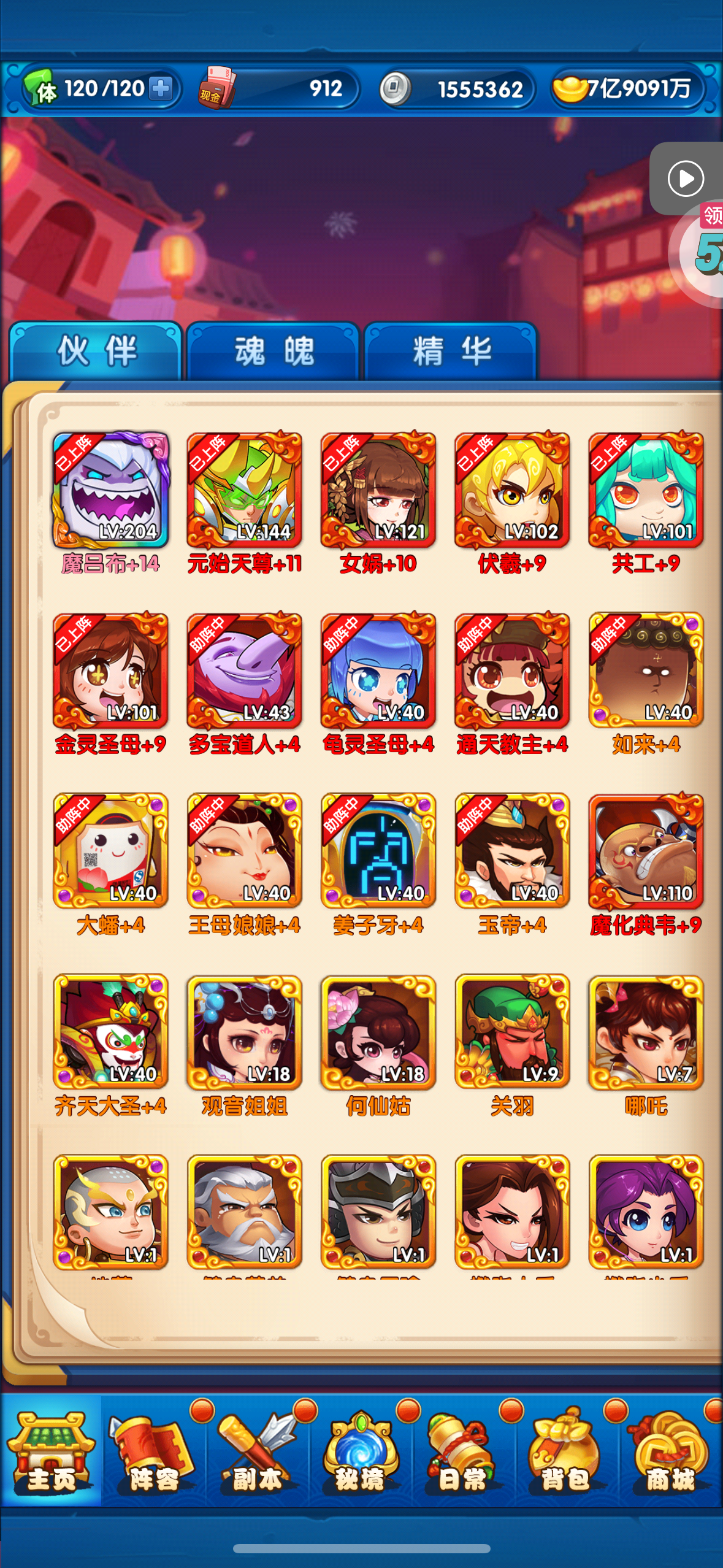Viewport: 723px width, 1568px height.
Task: Open the 关羽 partner card
Action: 511,1032
